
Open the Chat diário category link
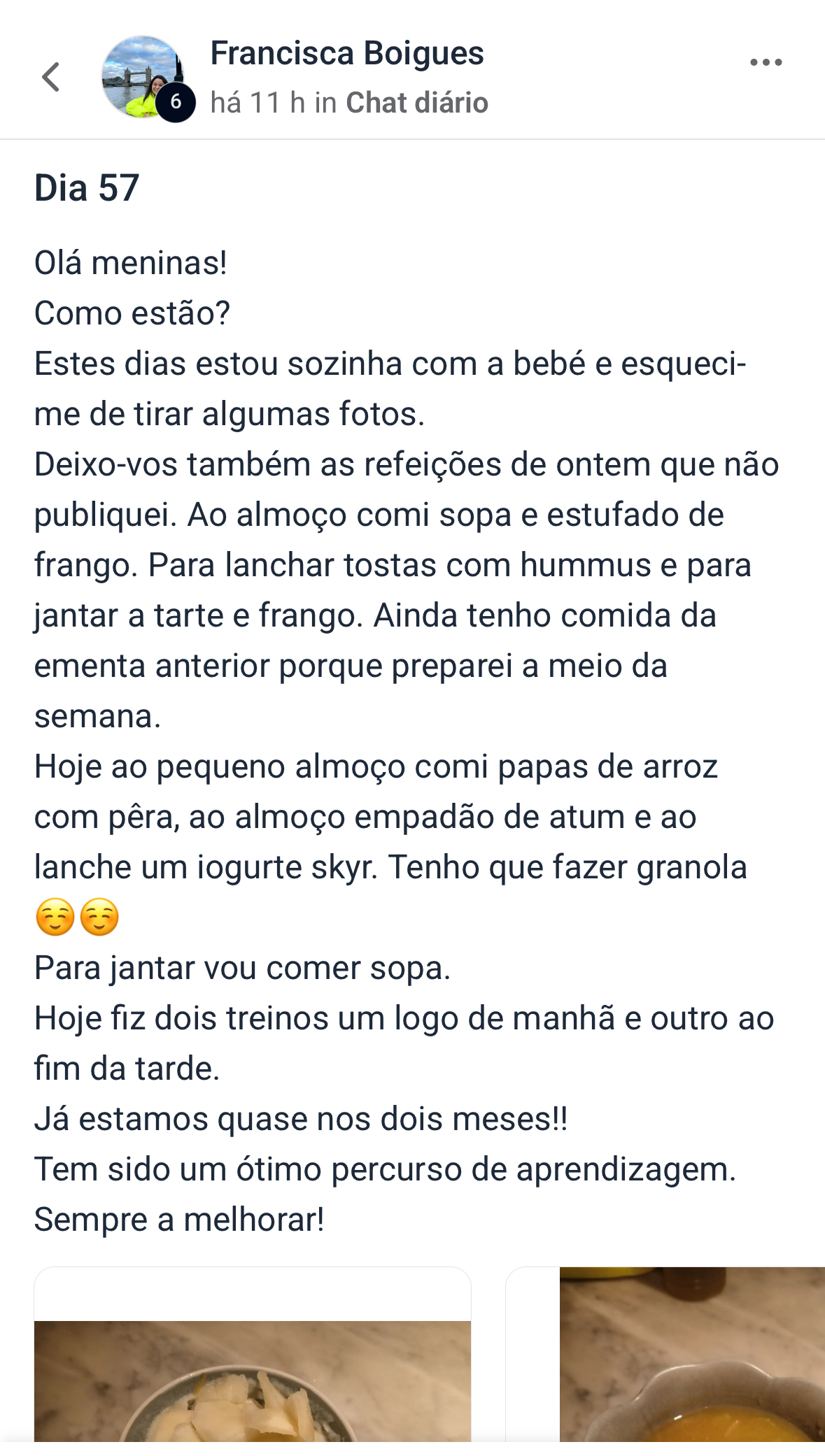417,103
